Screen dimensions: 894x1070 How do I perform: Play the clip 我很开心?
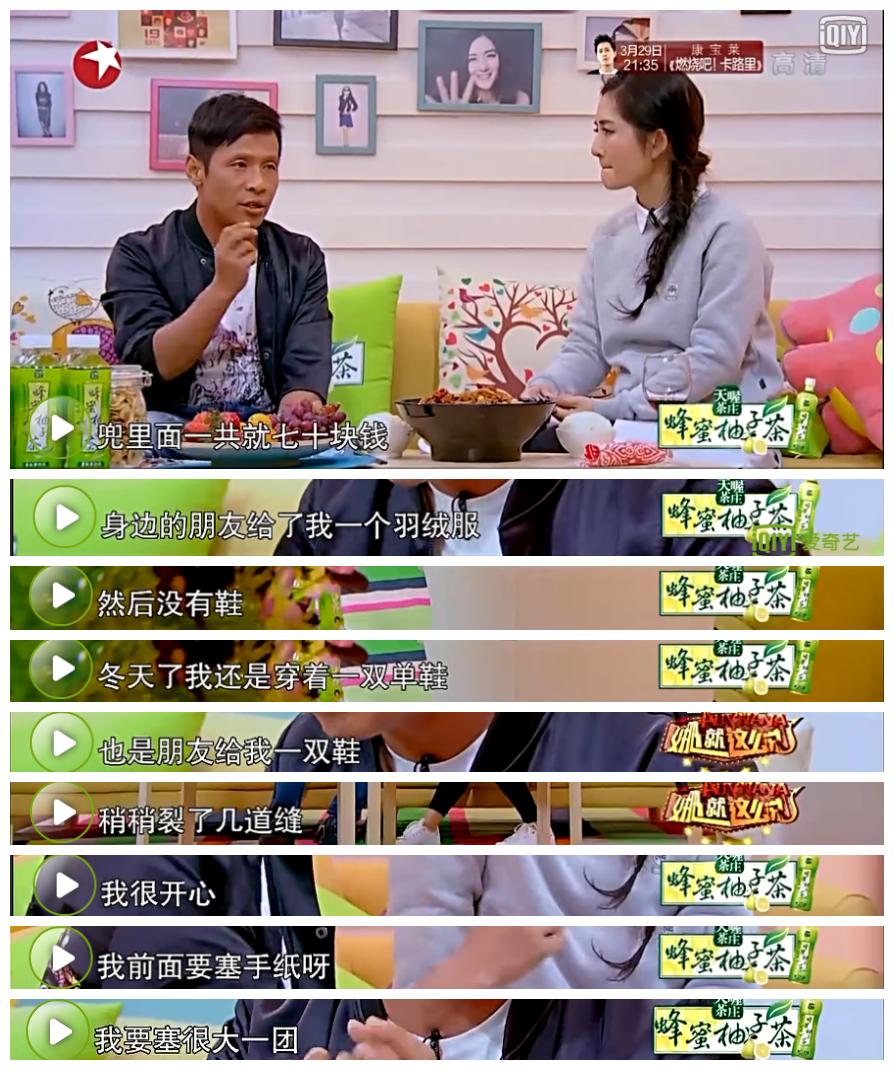point(62,886)
